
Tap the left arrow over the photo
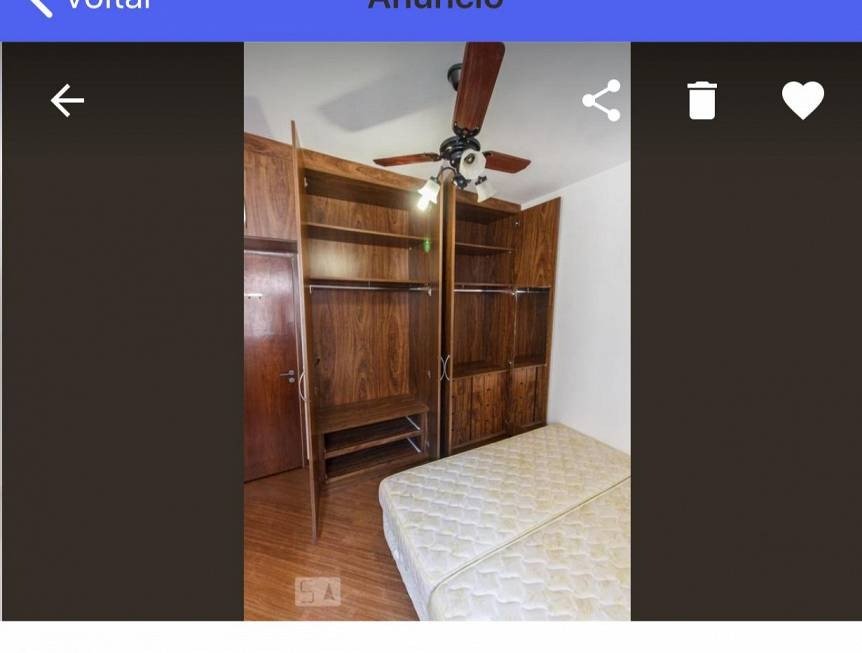pyautogui.click(x=67, y=101)
